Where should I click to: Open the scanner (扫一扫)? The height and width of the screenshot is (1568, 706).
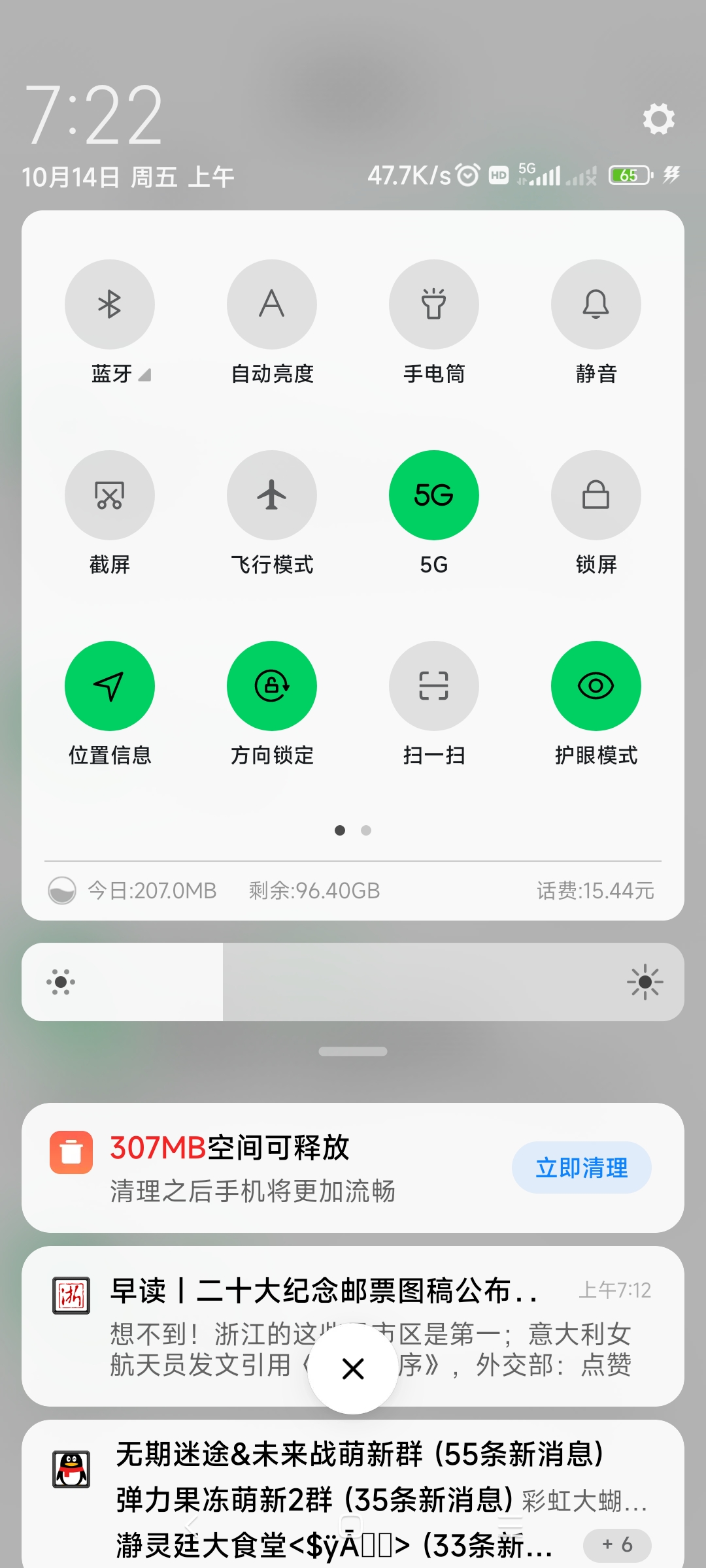pyautogui.click(x=434, y=686)
